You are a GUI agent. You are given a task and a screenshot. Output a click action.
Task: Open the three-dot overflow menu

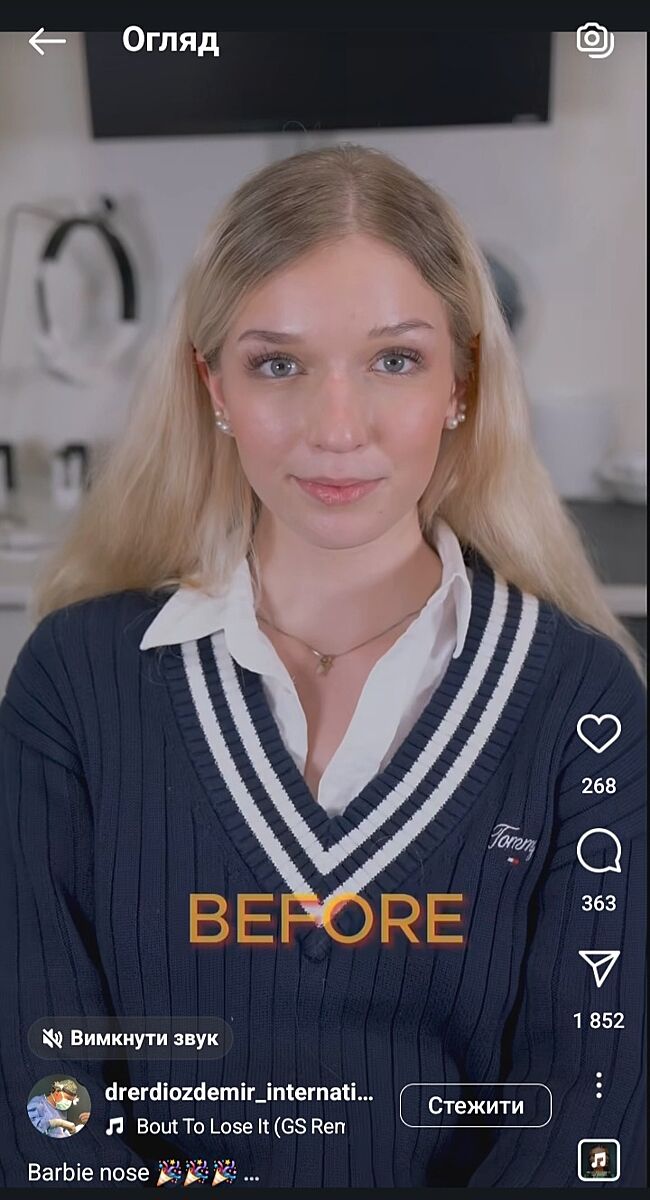pyautogui.click(x=598, y=1085)
